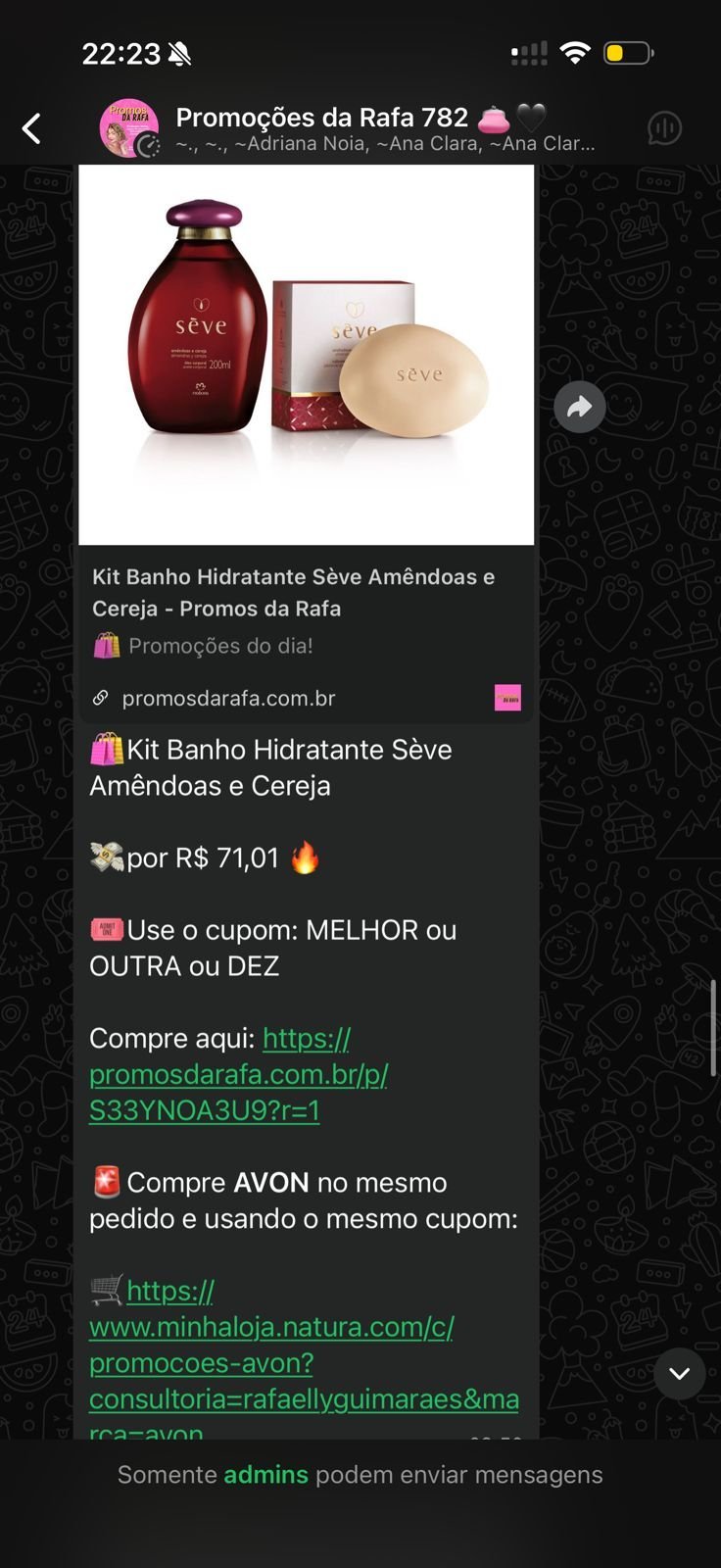Start a voice chat in the group
Image resolution: width=721 pixels, height=1568 pixels.
click(664, 128)
